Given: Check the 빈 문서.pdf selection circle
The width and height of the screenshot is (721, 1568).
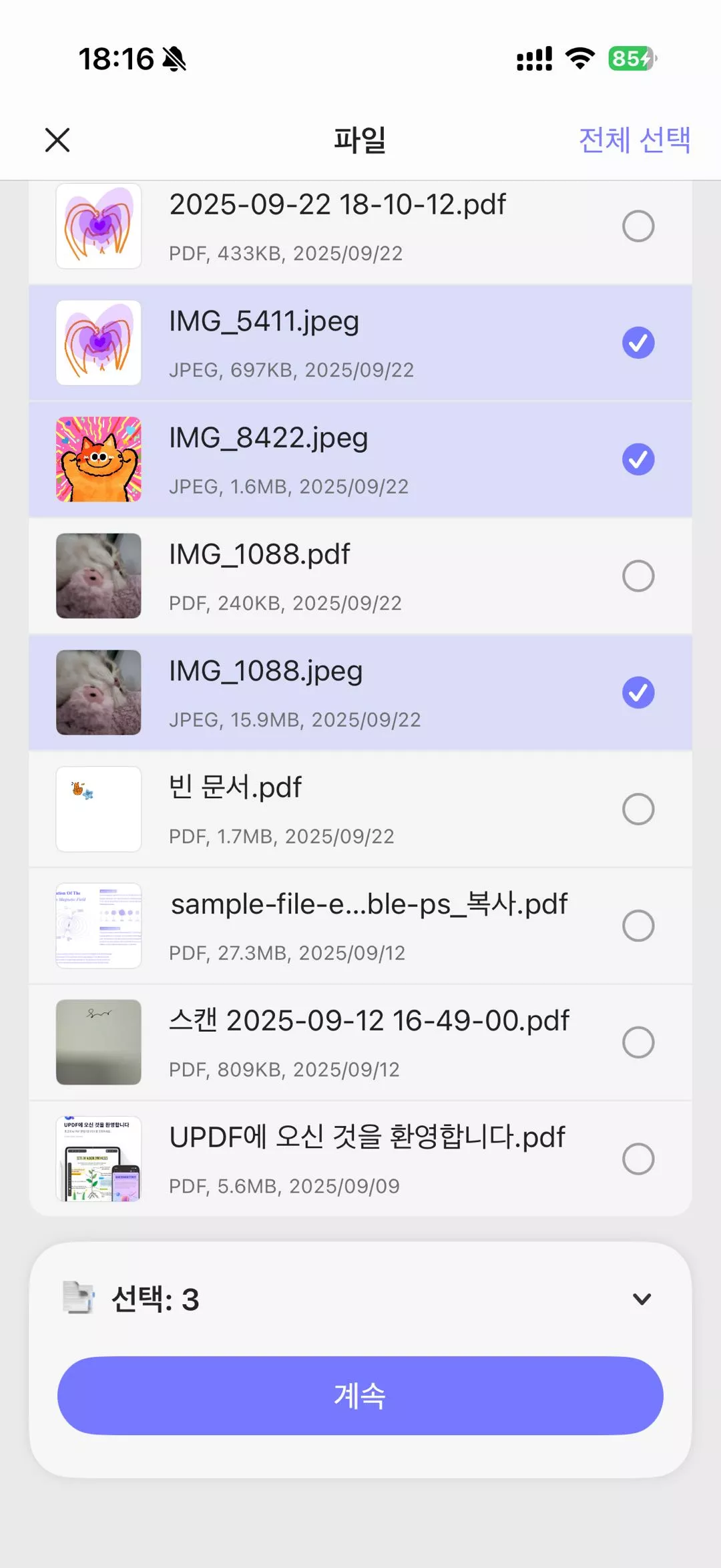Looking at the screenshot, I should click(639, 809).
